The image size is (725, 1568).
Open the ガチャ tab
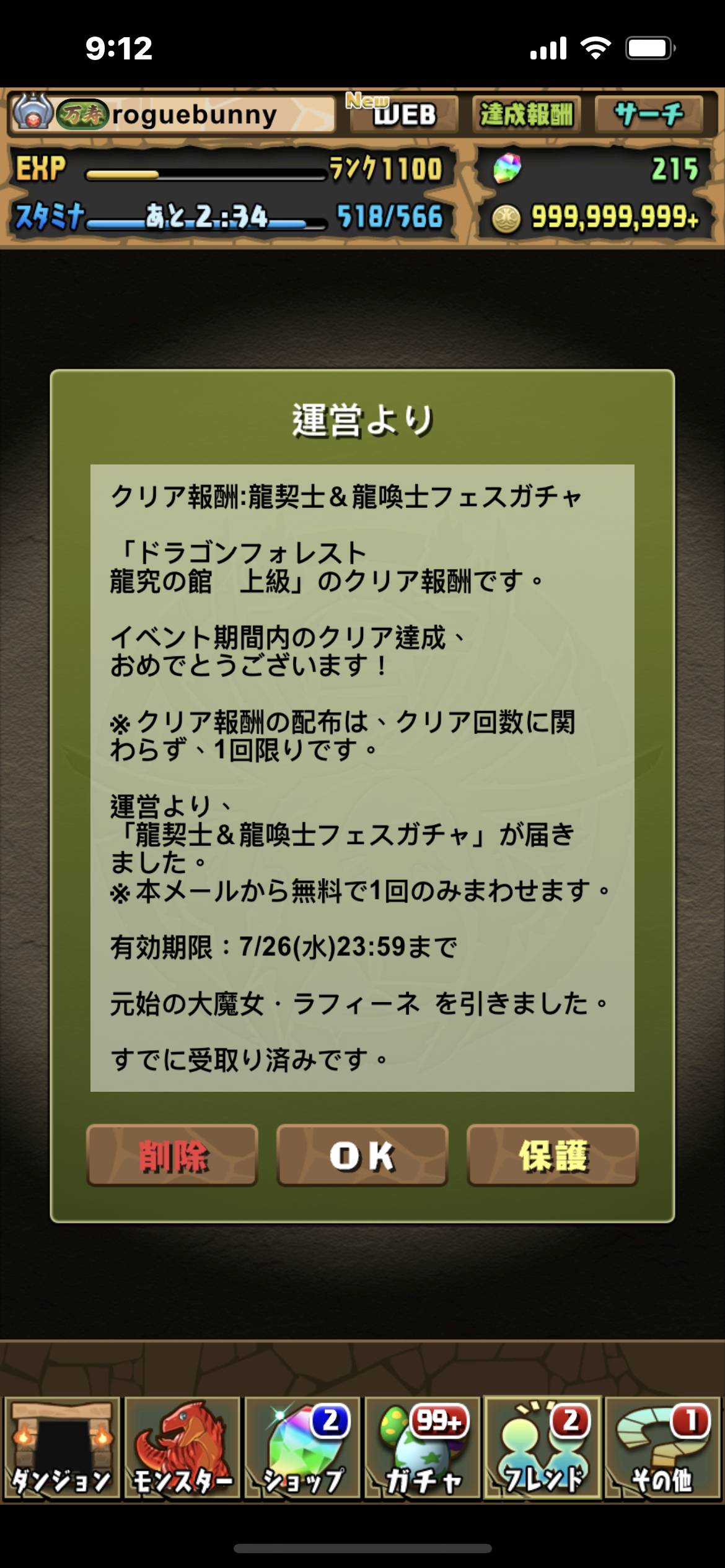(x=423, y=1448)
